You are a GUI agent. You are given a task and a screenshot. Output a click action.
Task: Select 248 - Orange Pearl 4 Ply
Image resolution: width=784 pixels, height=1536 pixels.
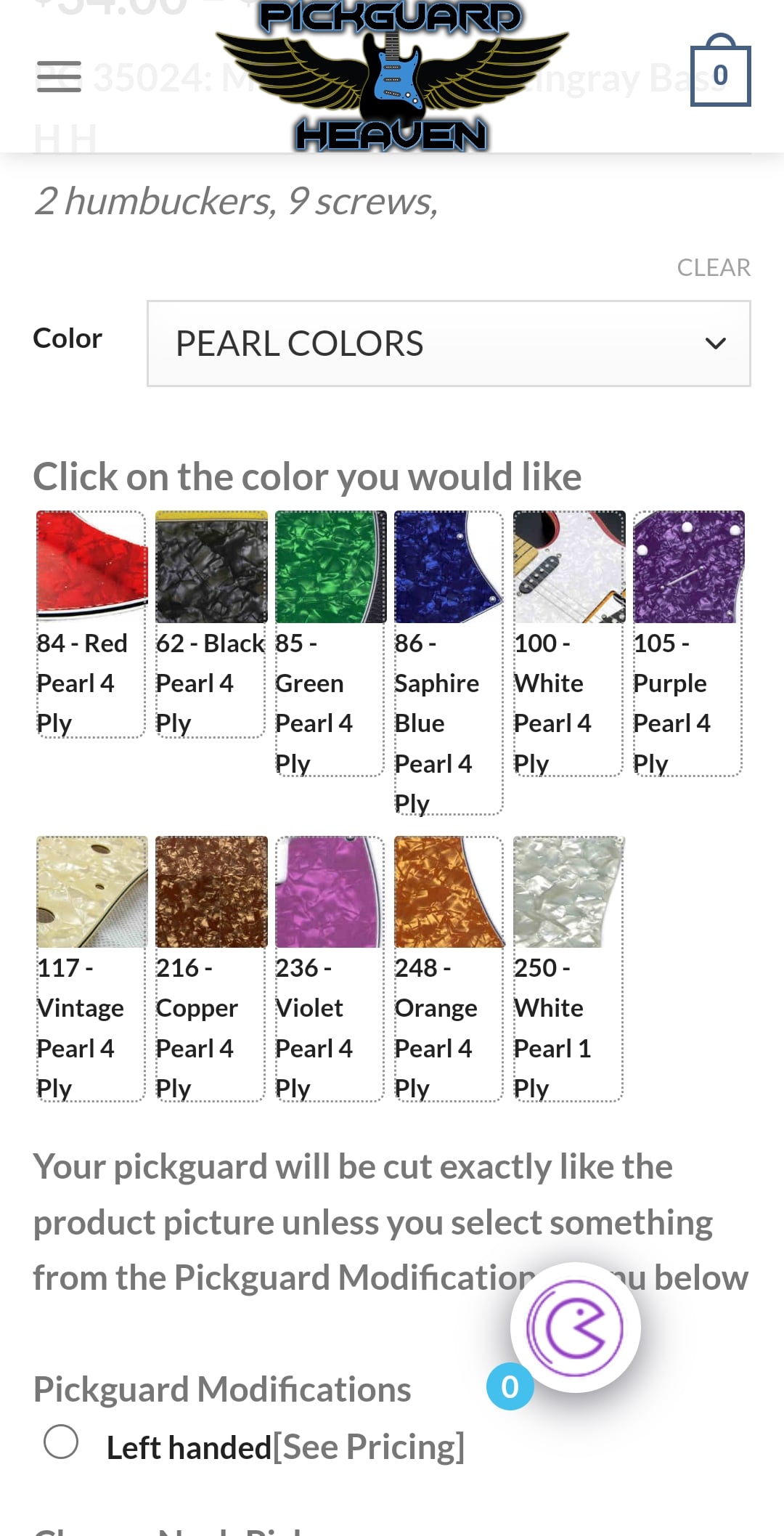[449, 969]
